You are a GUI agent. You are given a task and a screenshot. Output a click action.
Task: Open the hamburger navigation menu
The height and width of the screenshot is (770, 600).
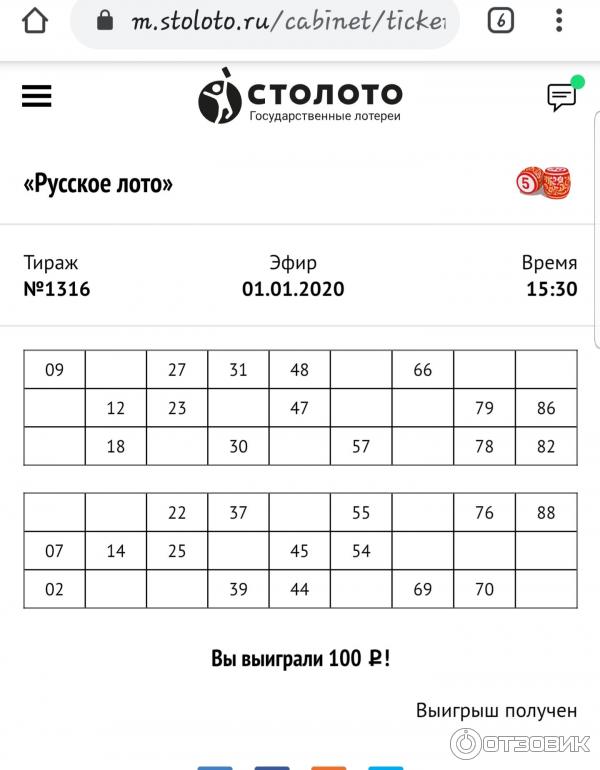pos(36,96)
